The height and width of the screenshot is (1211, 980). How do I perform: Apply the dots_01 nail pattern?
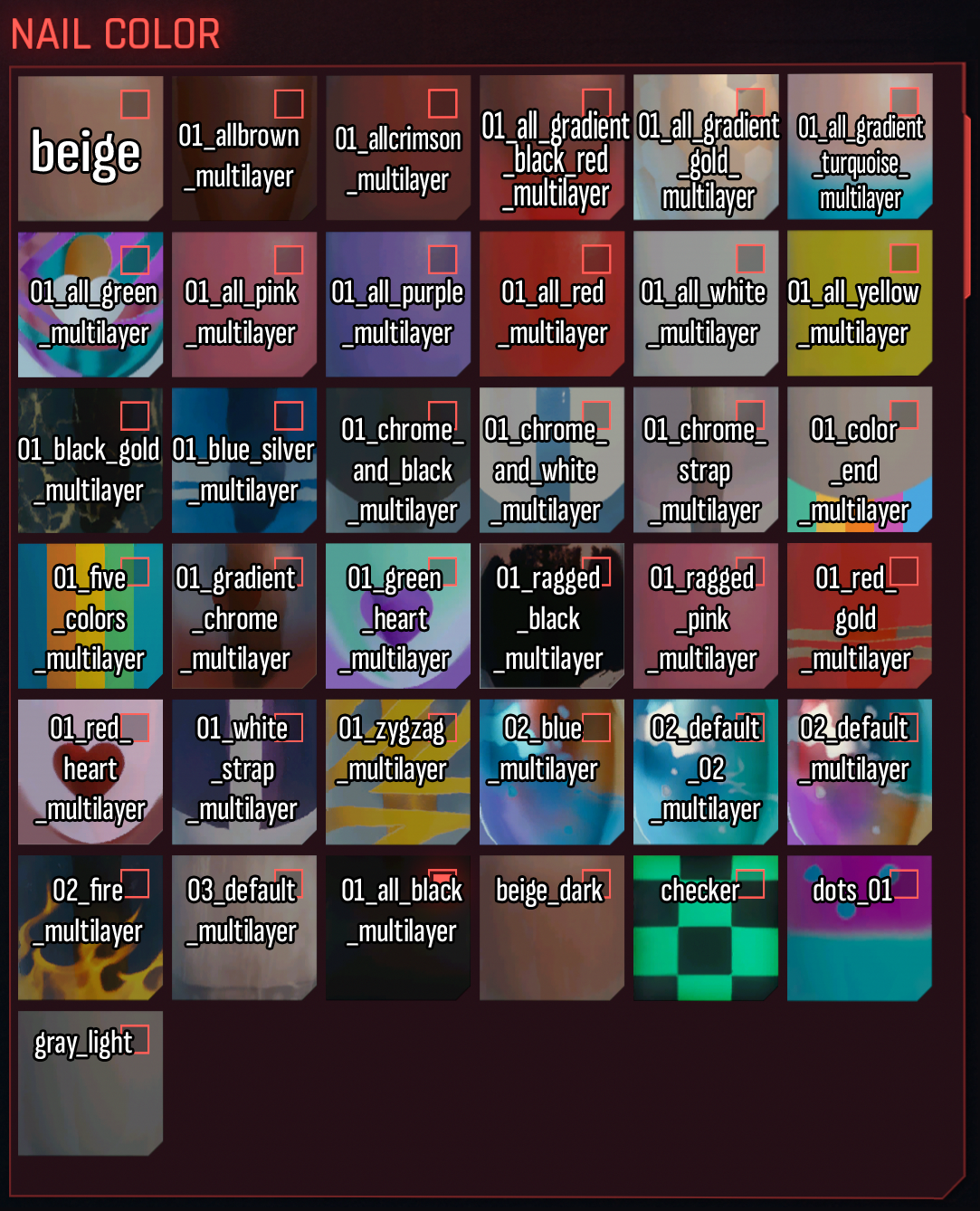[860, 929]
